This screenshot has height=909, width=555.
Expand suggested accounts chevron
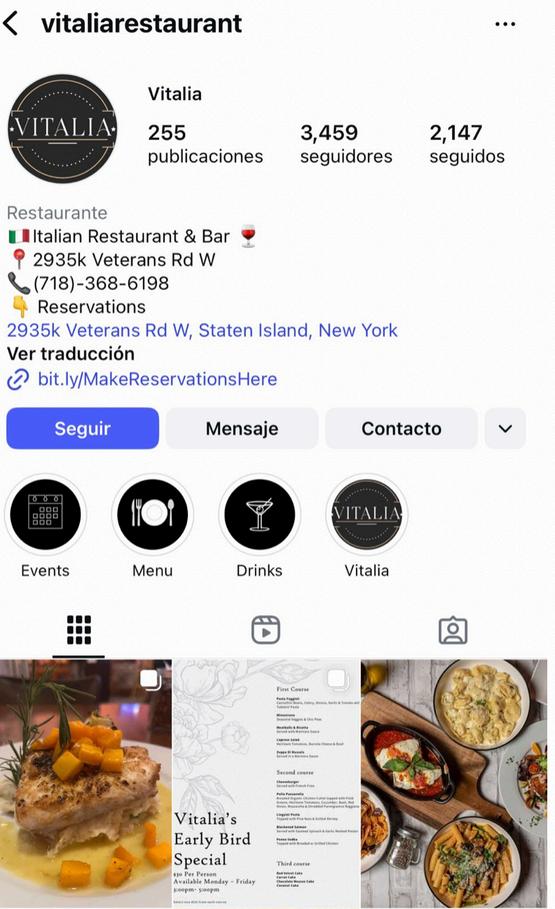(505, 428)
